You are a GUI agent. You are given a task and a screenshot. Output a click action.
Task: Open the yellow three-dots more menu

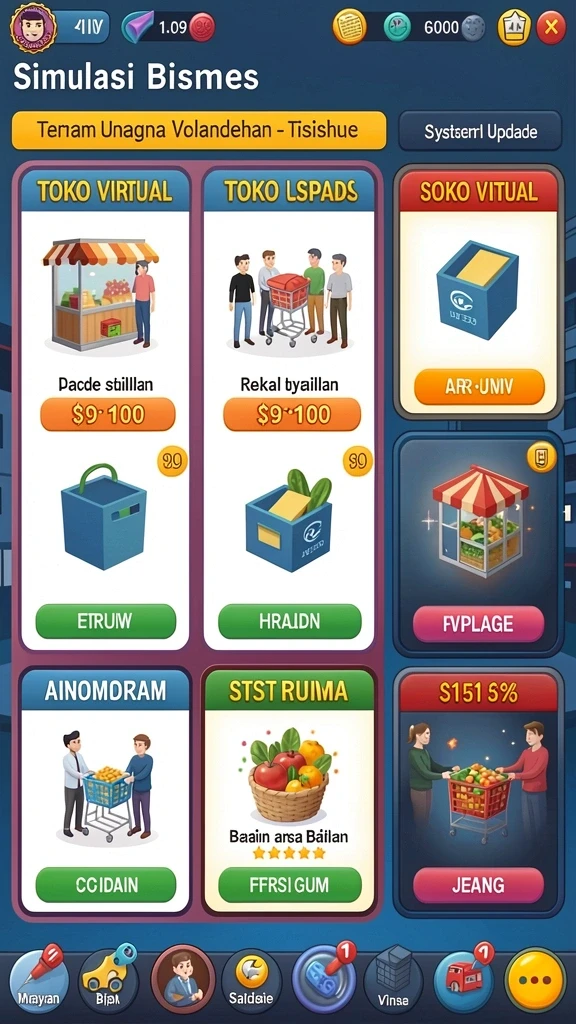[536, 980]
